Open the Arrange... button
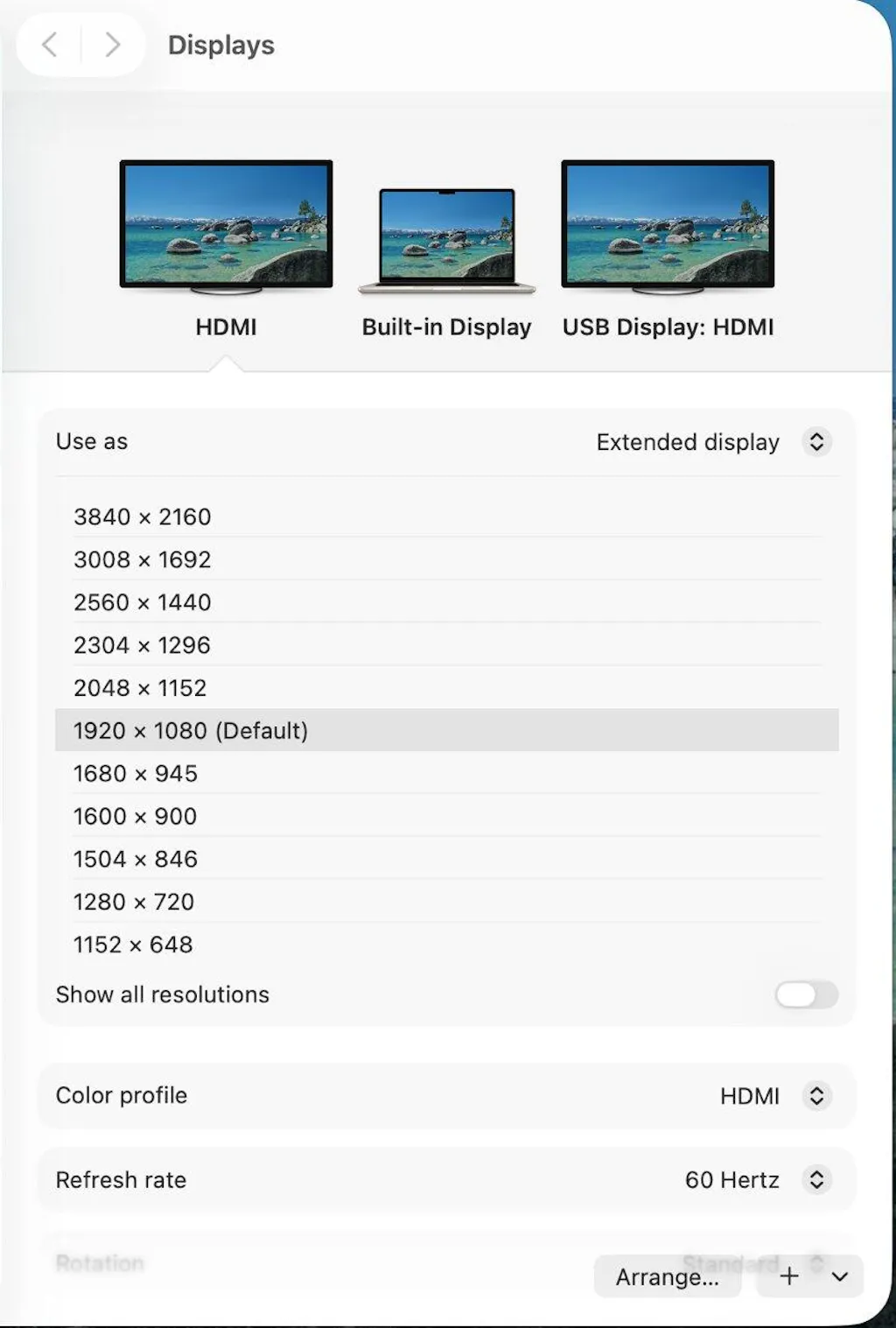Image resolution: width=896 pixels, height=1328 pixels. (x=667, y=1277)
